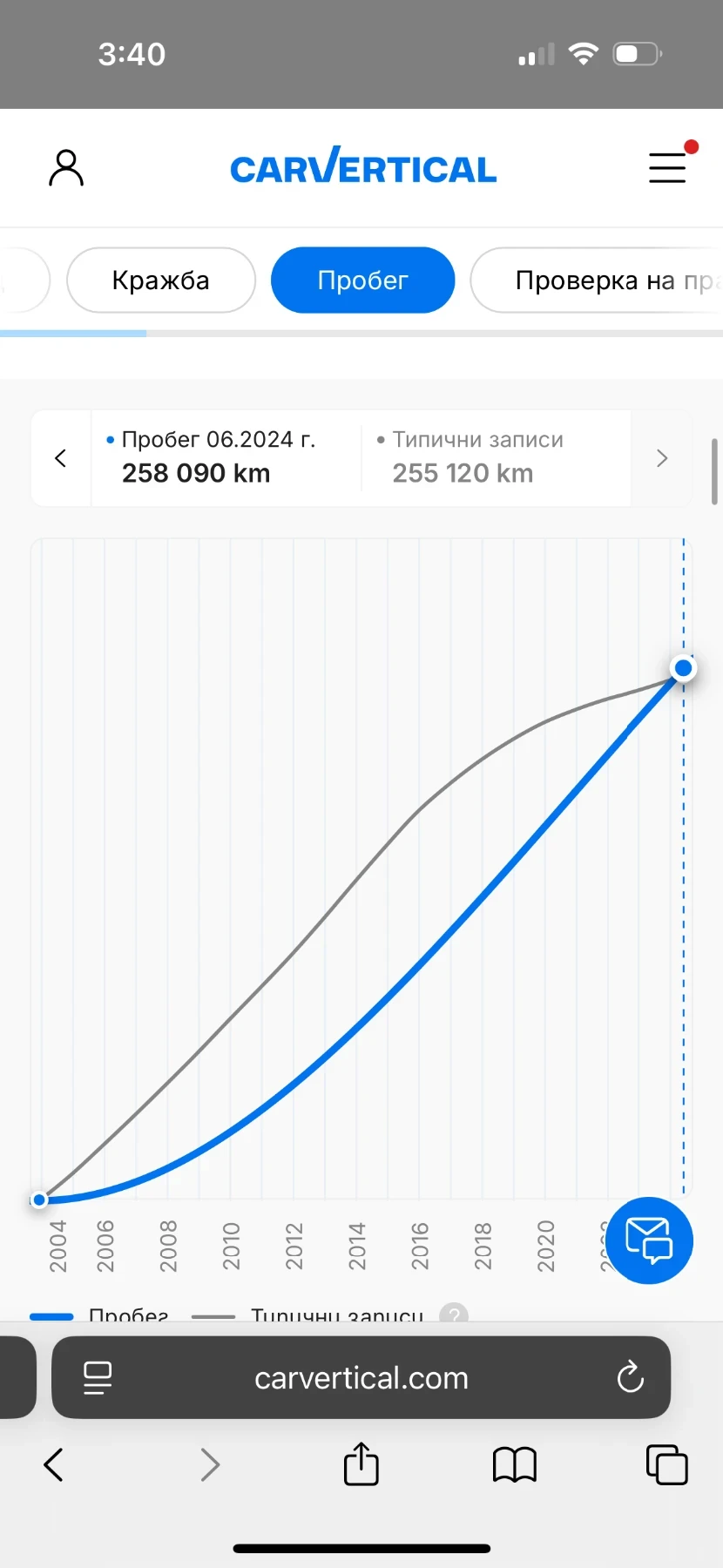Screen dimensions: 723x1568
Task: Reload the carvertical.com page
Action: pos(630,1378)
